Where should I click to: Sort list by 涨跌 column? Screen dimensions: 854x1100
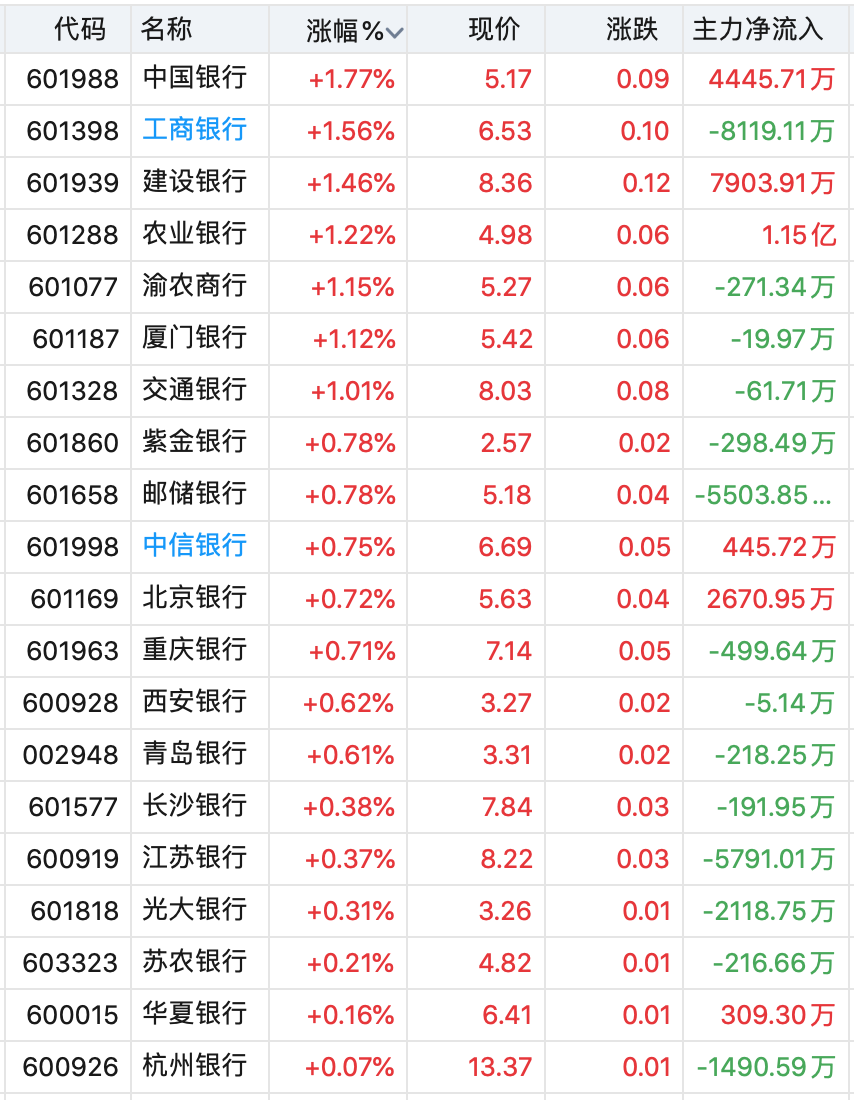(632, 30)
